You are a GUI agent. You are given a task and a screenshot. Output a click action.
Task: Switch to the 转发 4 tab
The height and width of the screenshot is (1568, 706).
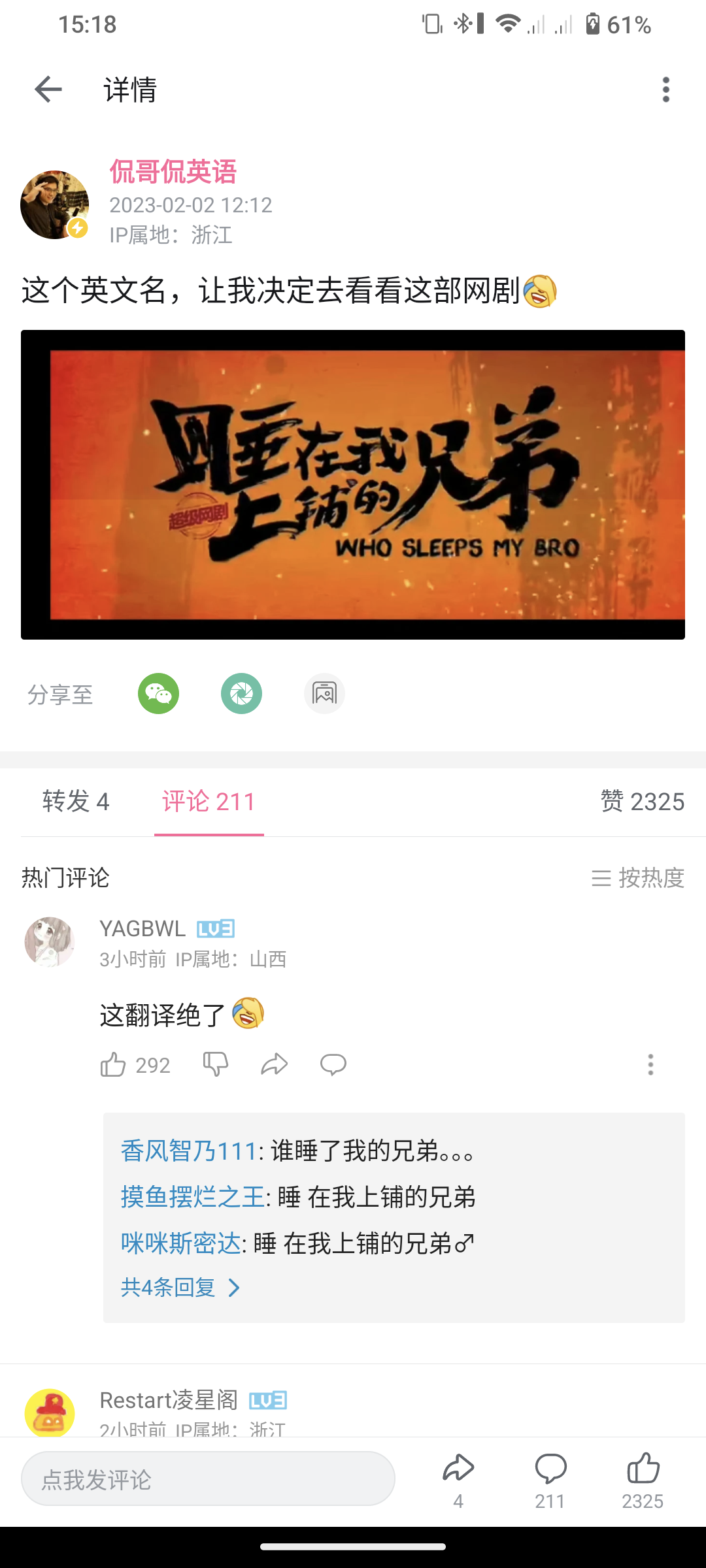76,802
